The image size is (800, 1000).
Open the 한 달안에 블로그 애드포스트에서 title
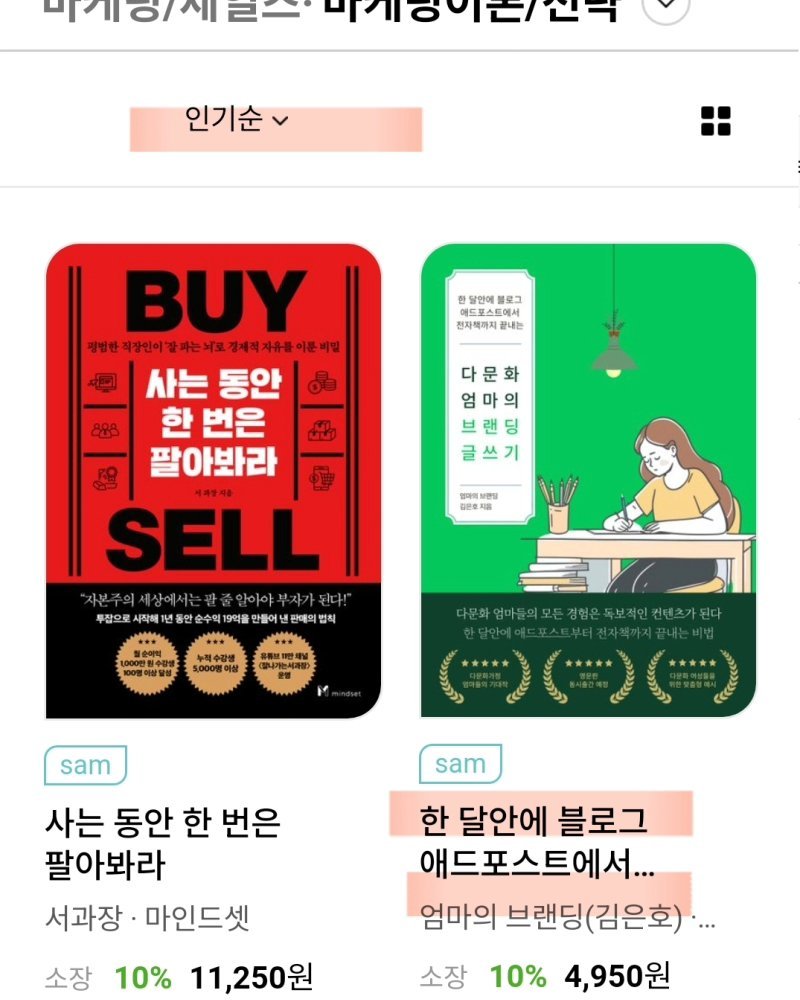coord(537,841)
